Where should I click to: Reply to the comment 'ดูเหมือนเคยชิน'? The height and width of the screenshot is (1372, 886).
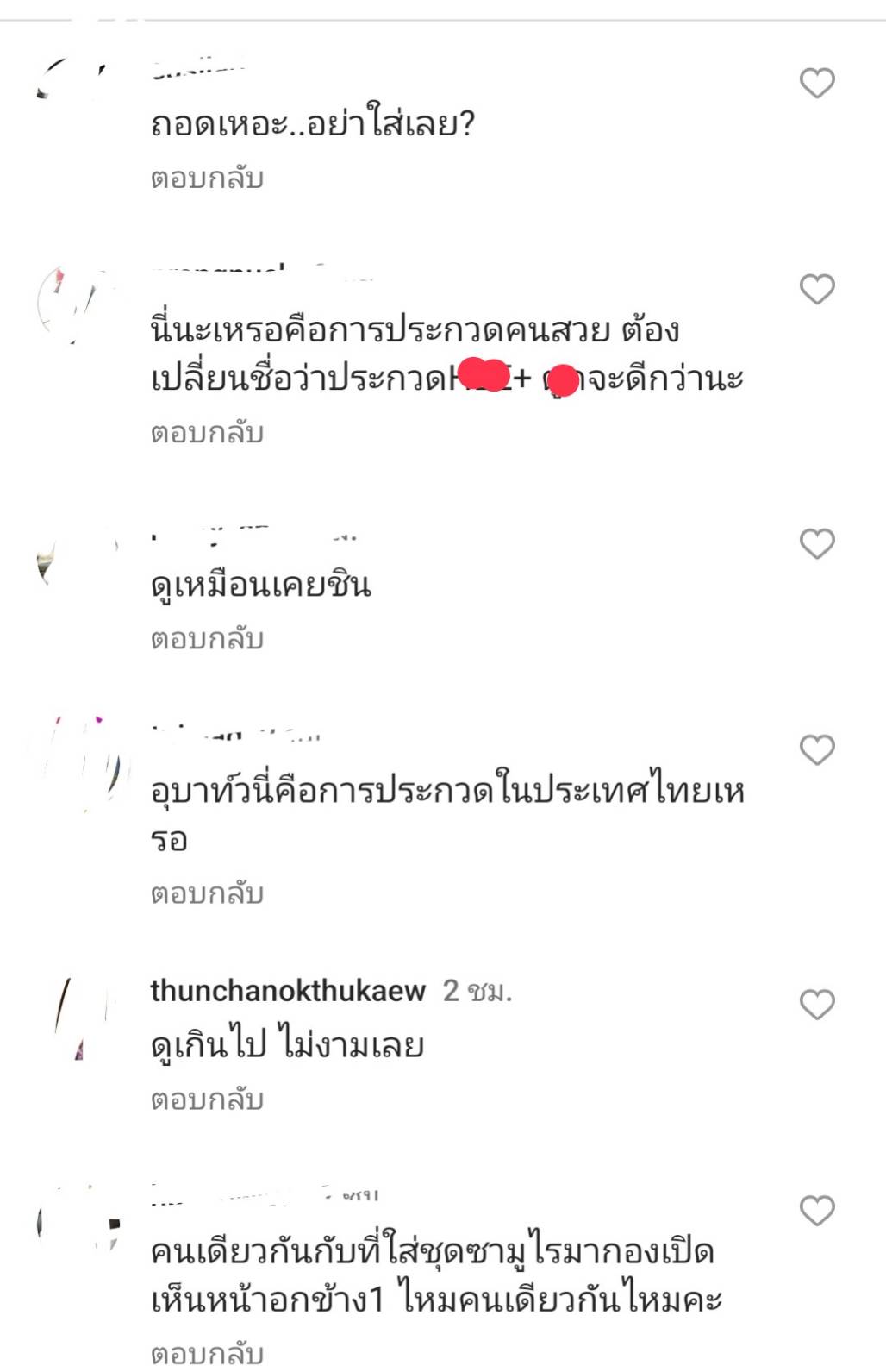[207, 640]
